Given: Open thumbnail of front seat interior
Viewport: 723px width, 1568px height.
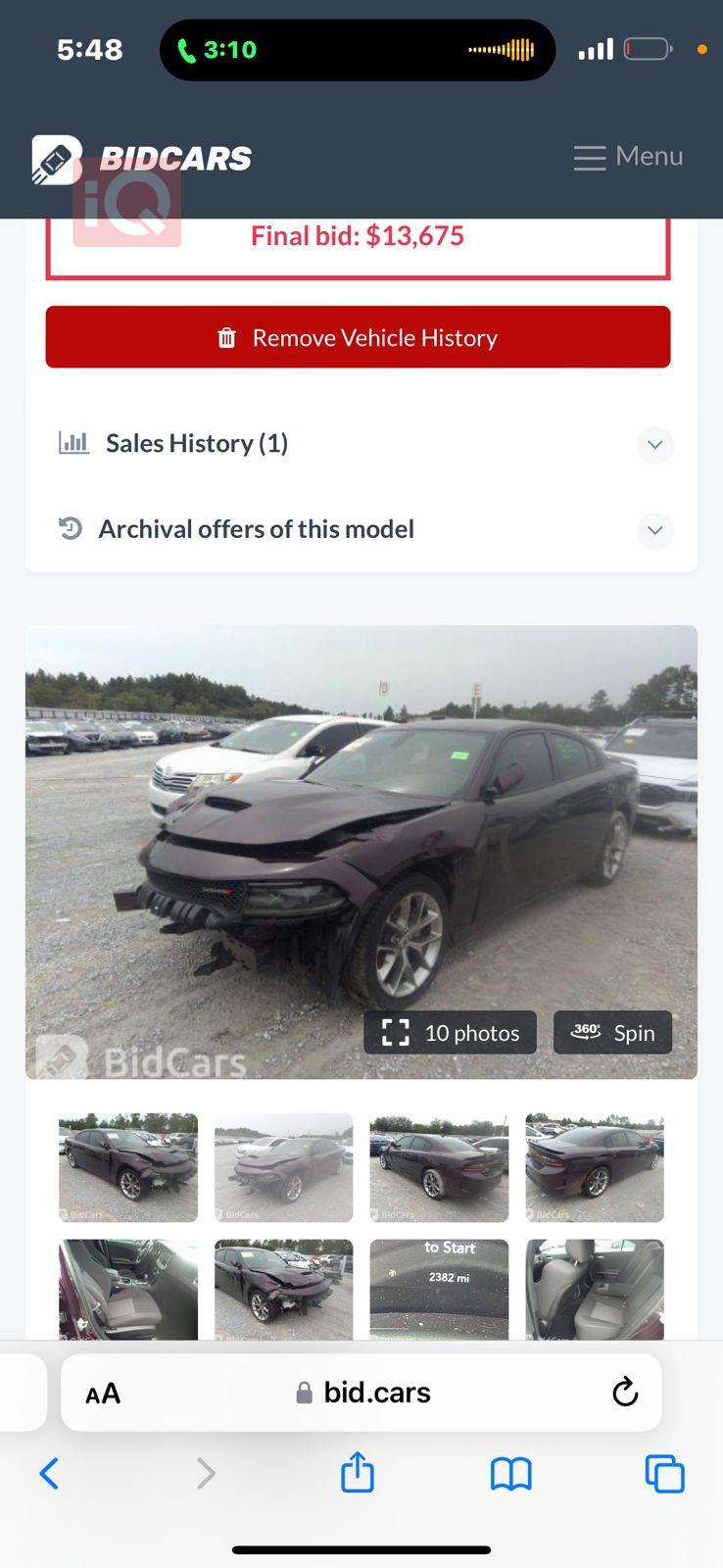Looking at the screenshot, I should coord(128,1288).
